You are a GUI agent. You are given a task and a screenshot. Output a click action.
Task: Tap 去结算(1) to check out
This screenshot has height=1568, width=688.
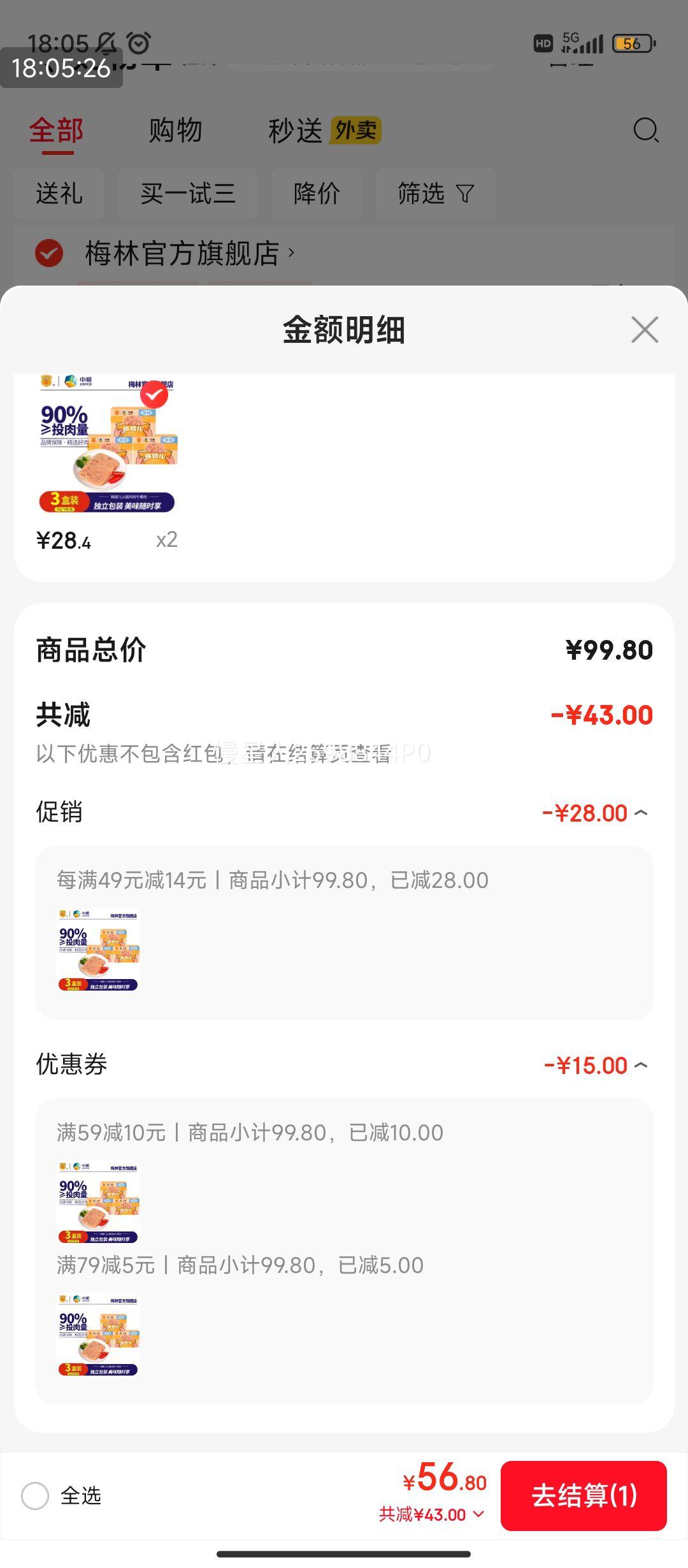pos(584,1495)
